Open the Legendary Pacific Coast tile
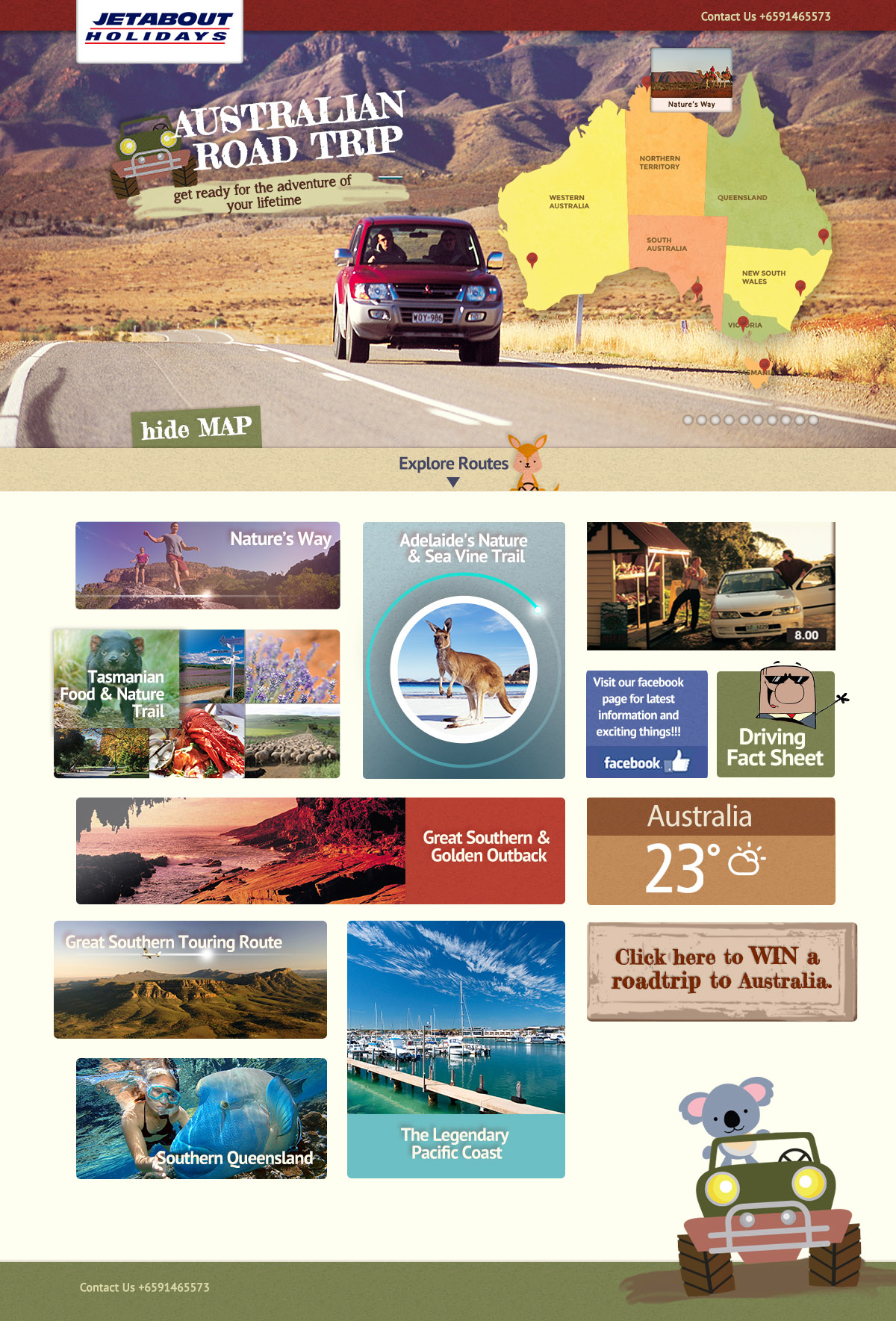 click(456, 1049)
